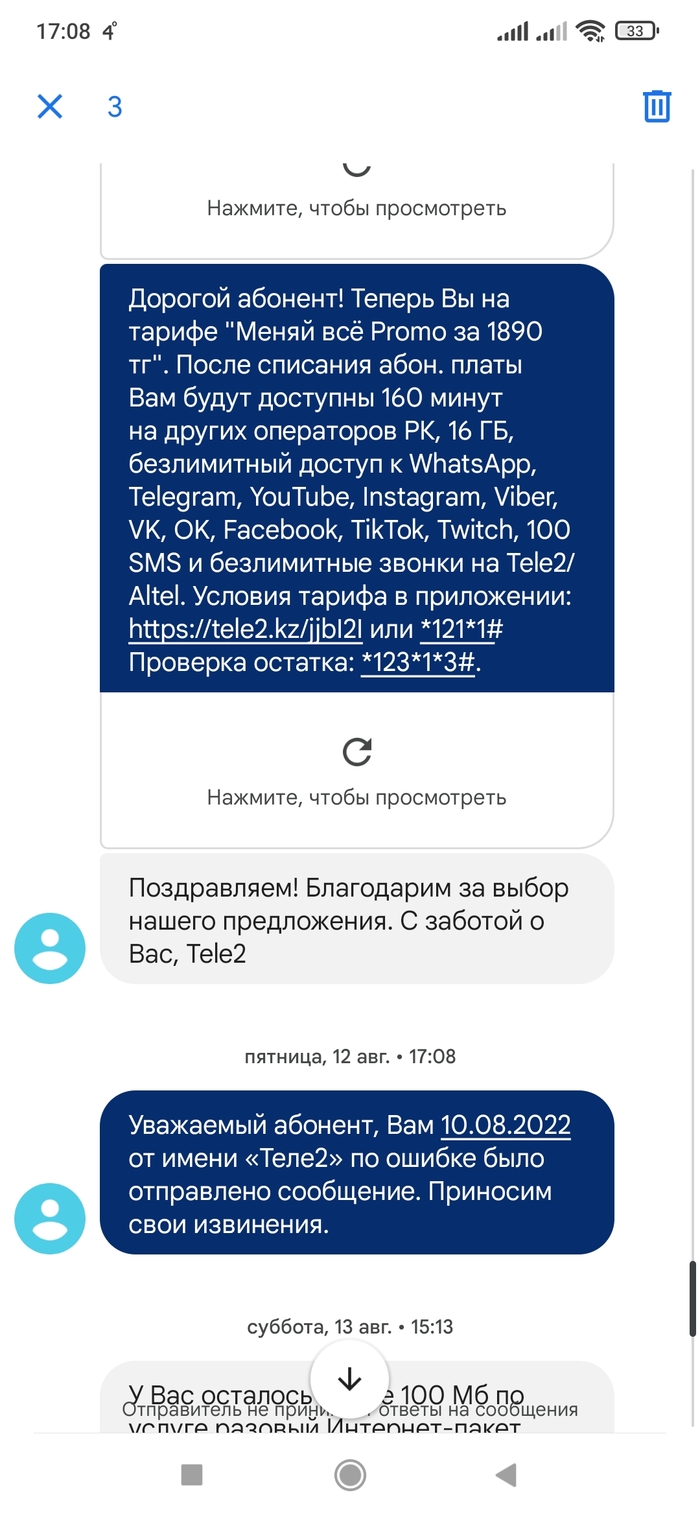Viewport: 700px width, 1517px height.
Task: Jump to the latest message with down arrow
Action: point(349,1380)
